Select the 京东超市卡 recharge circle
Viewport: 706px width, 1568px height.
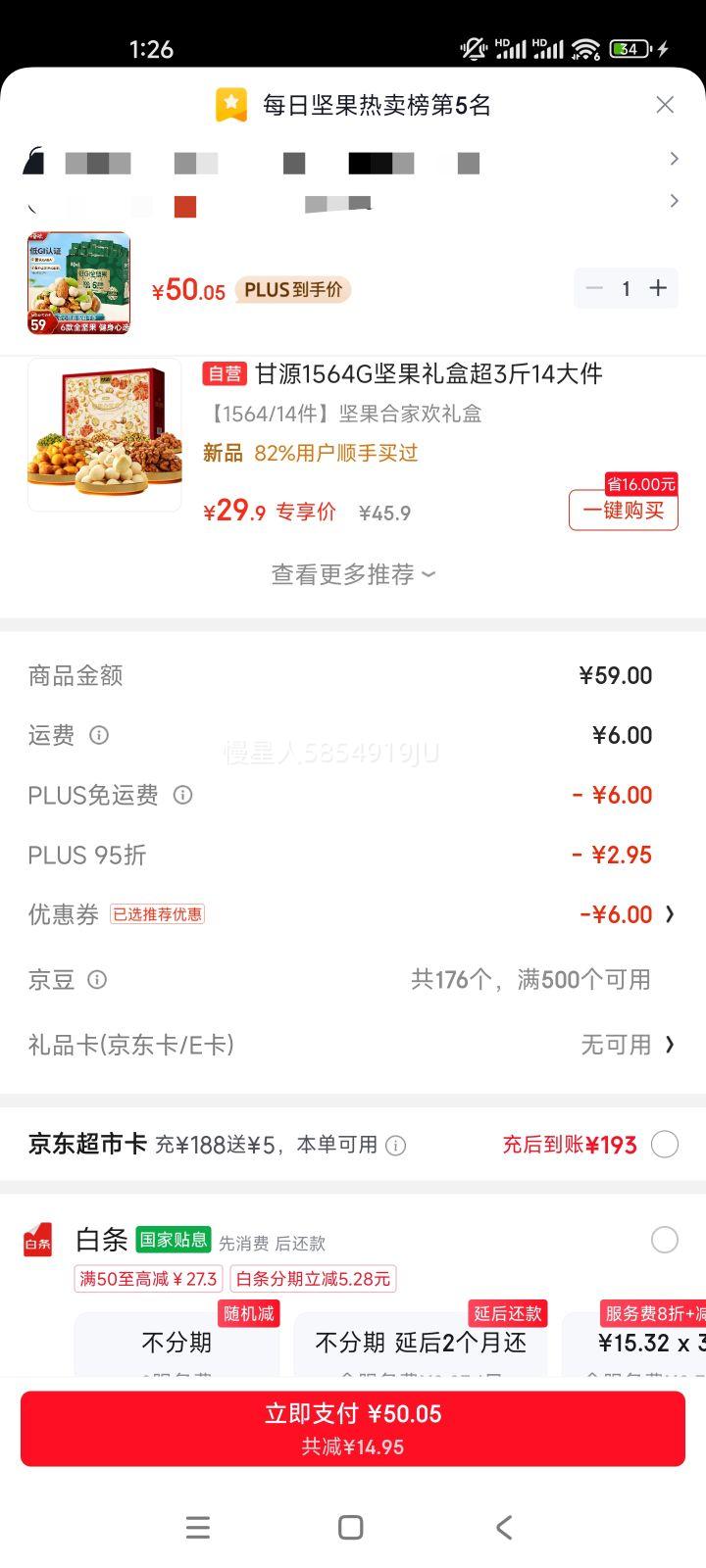(665, 1144)
